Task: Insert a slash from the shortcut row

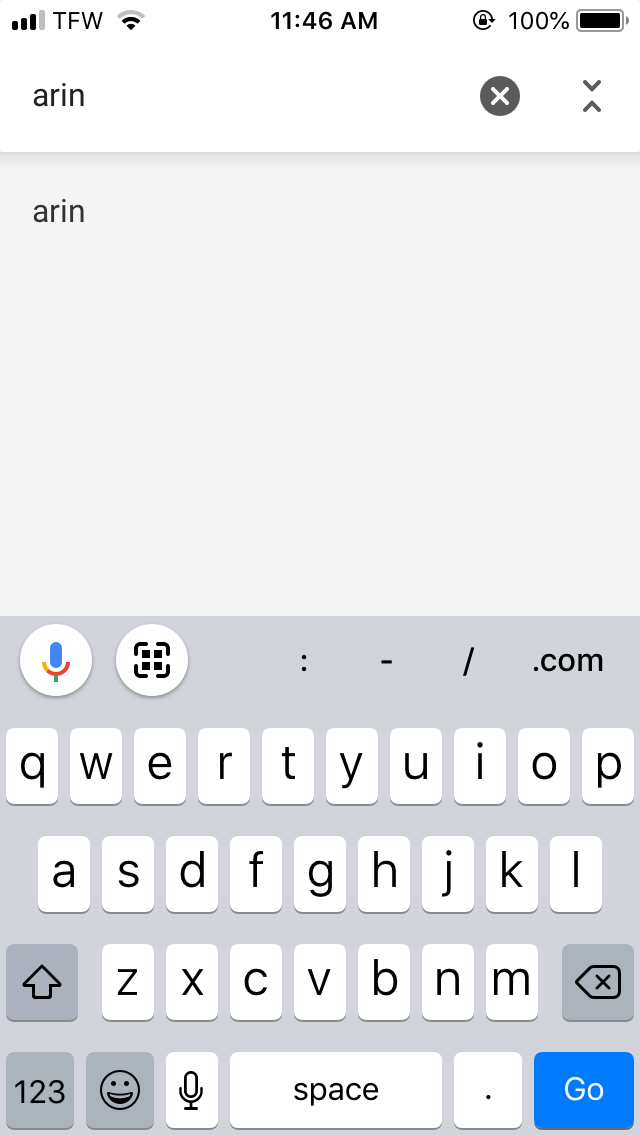Action: pyautogui.click(x=467, y=660)
